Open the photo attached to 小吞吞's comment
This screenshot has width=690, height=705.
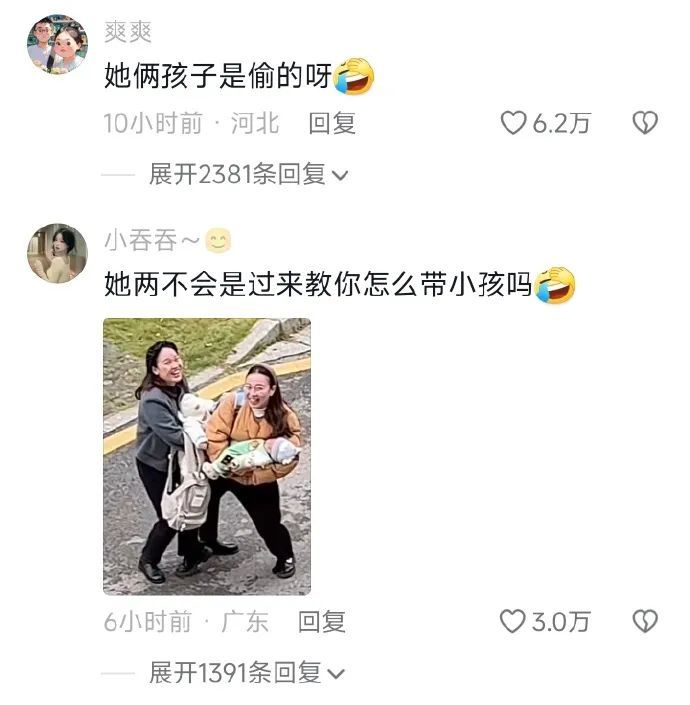click(207, 456)
